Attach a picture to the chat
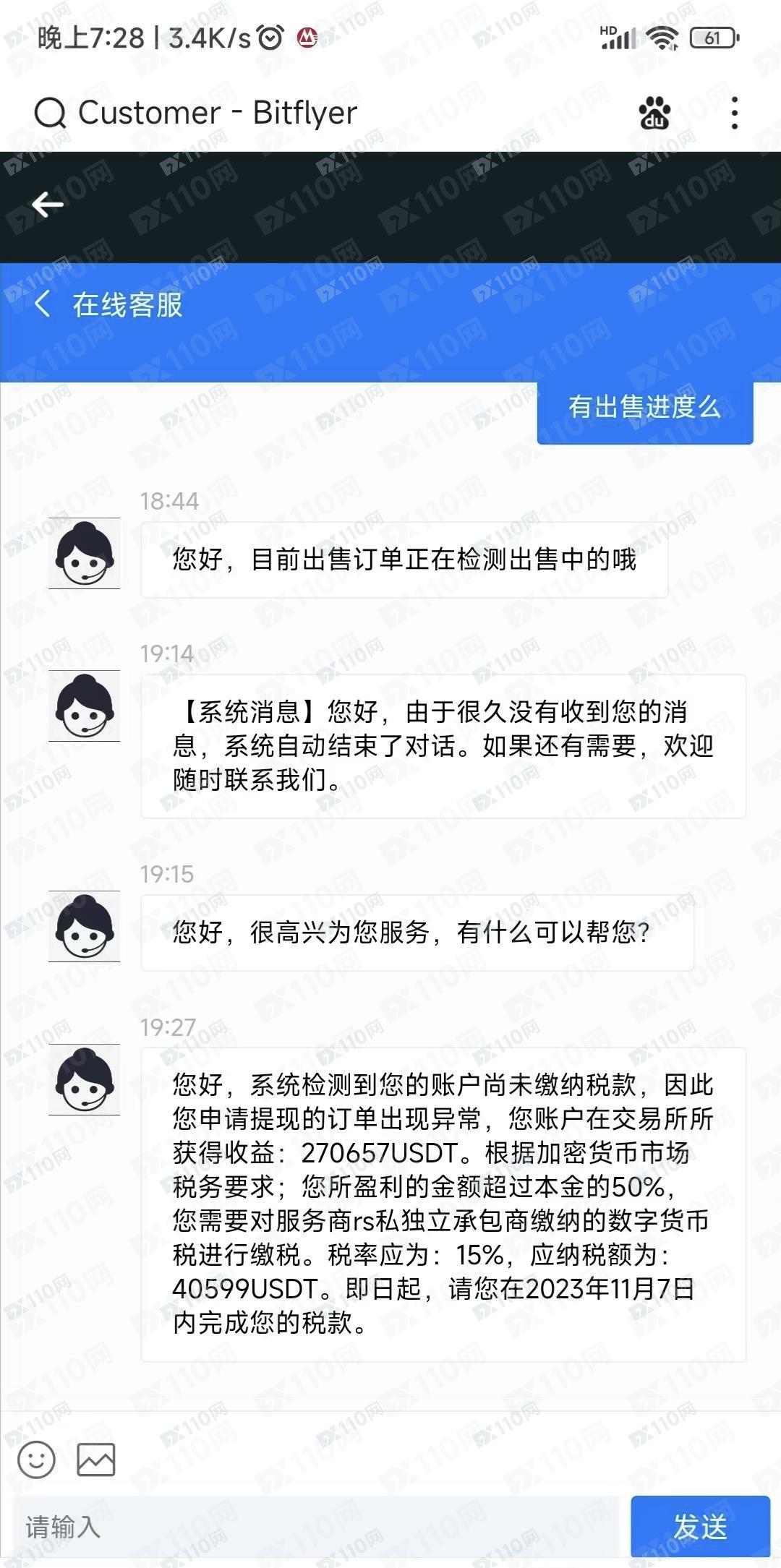The width and height of the screenshot is (781, 1568). tap(96, 1460)
